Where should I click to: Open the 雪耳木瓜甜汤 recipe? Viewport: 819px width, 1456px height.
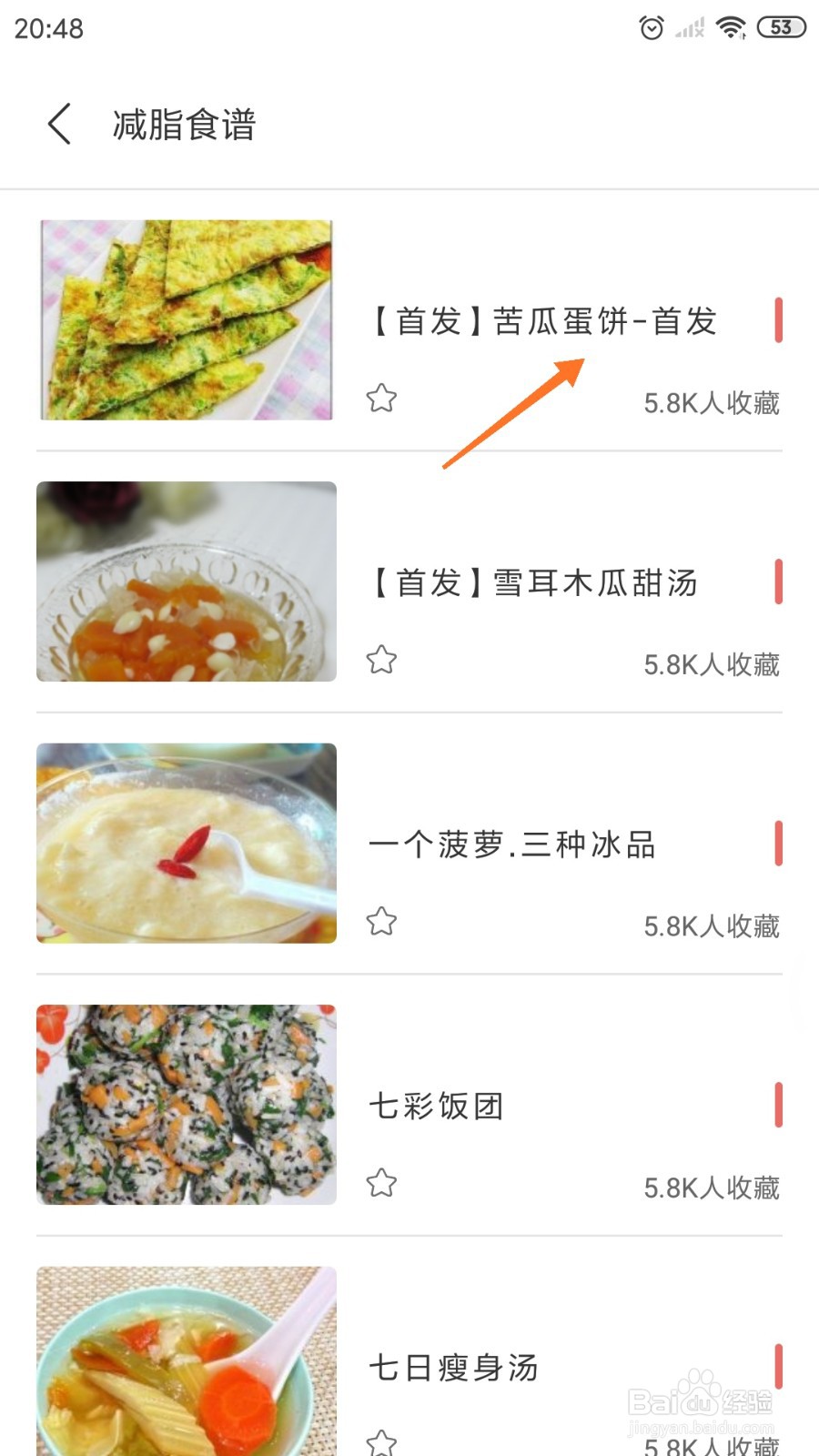point(533,582)
